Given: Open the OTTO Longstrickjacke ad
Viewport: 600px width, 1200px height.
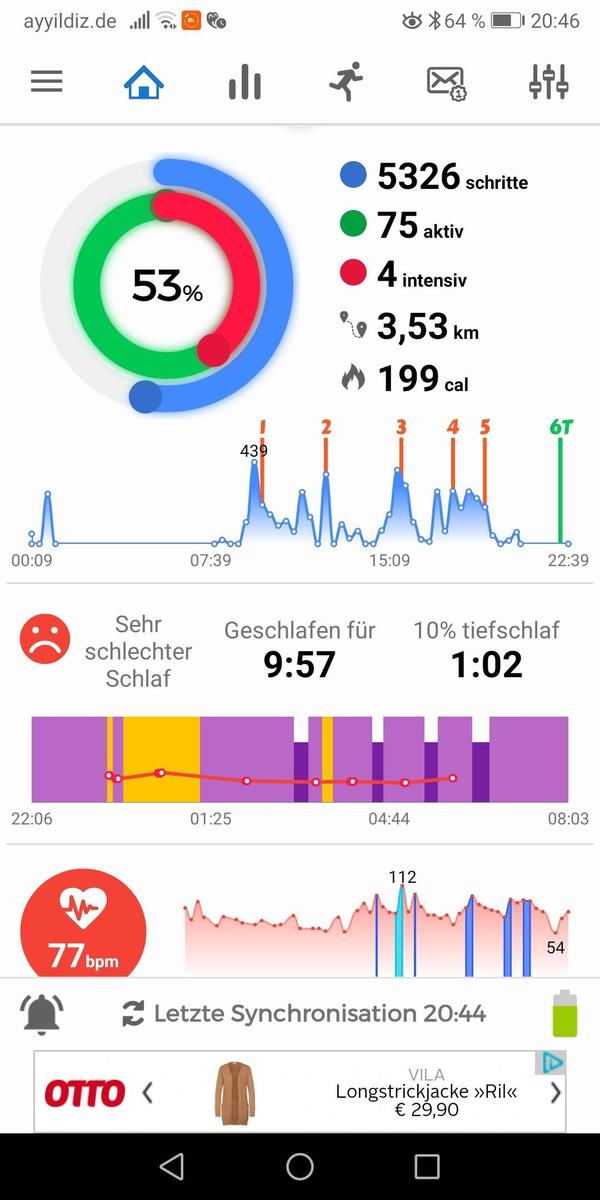Looking at the screenshot, I should click(400, 1092).
